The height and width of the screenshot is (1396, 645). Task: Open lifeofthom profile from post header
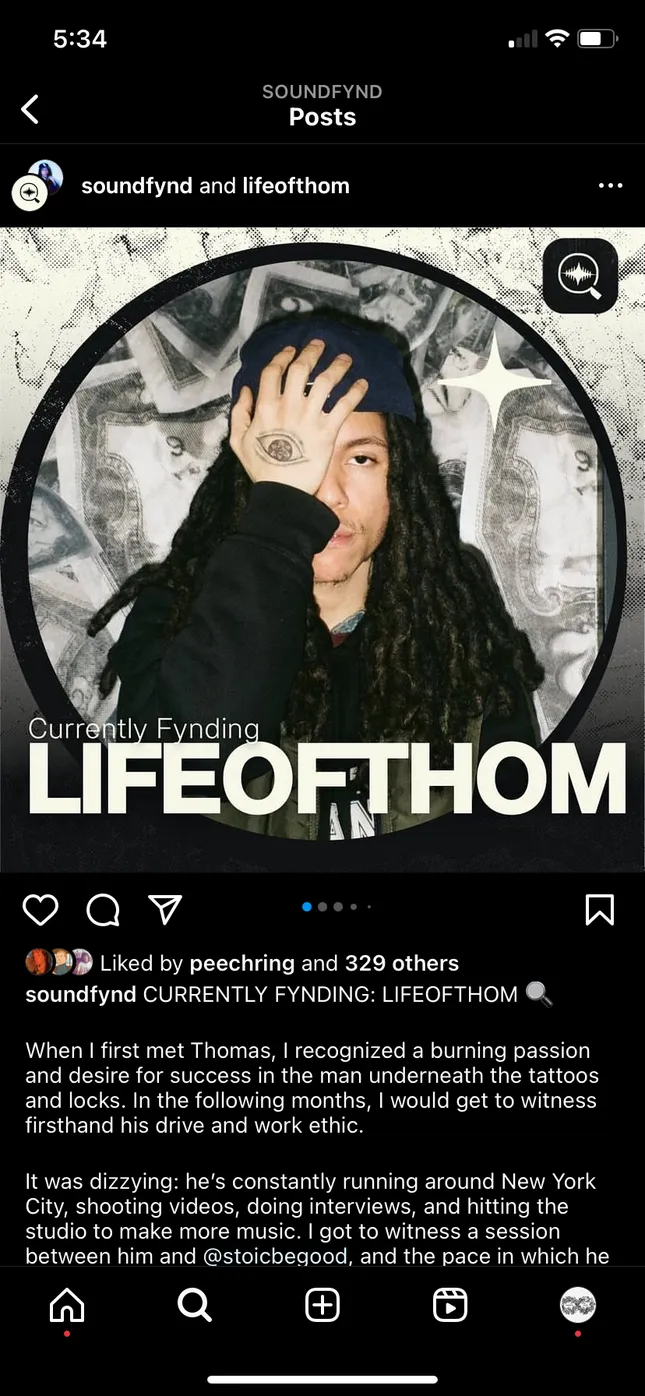(295, 186)
